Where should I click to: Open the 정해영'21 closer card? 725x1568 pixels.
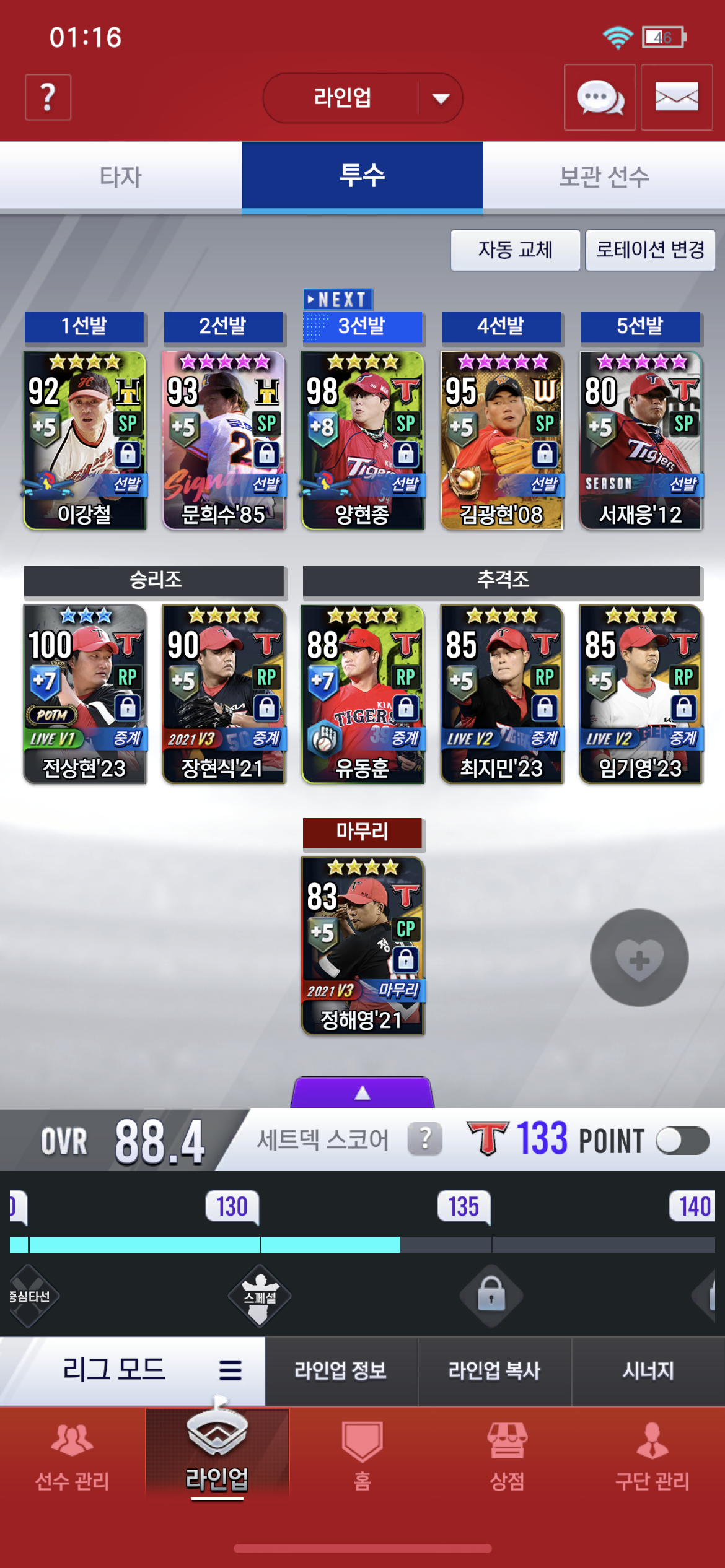362,946
